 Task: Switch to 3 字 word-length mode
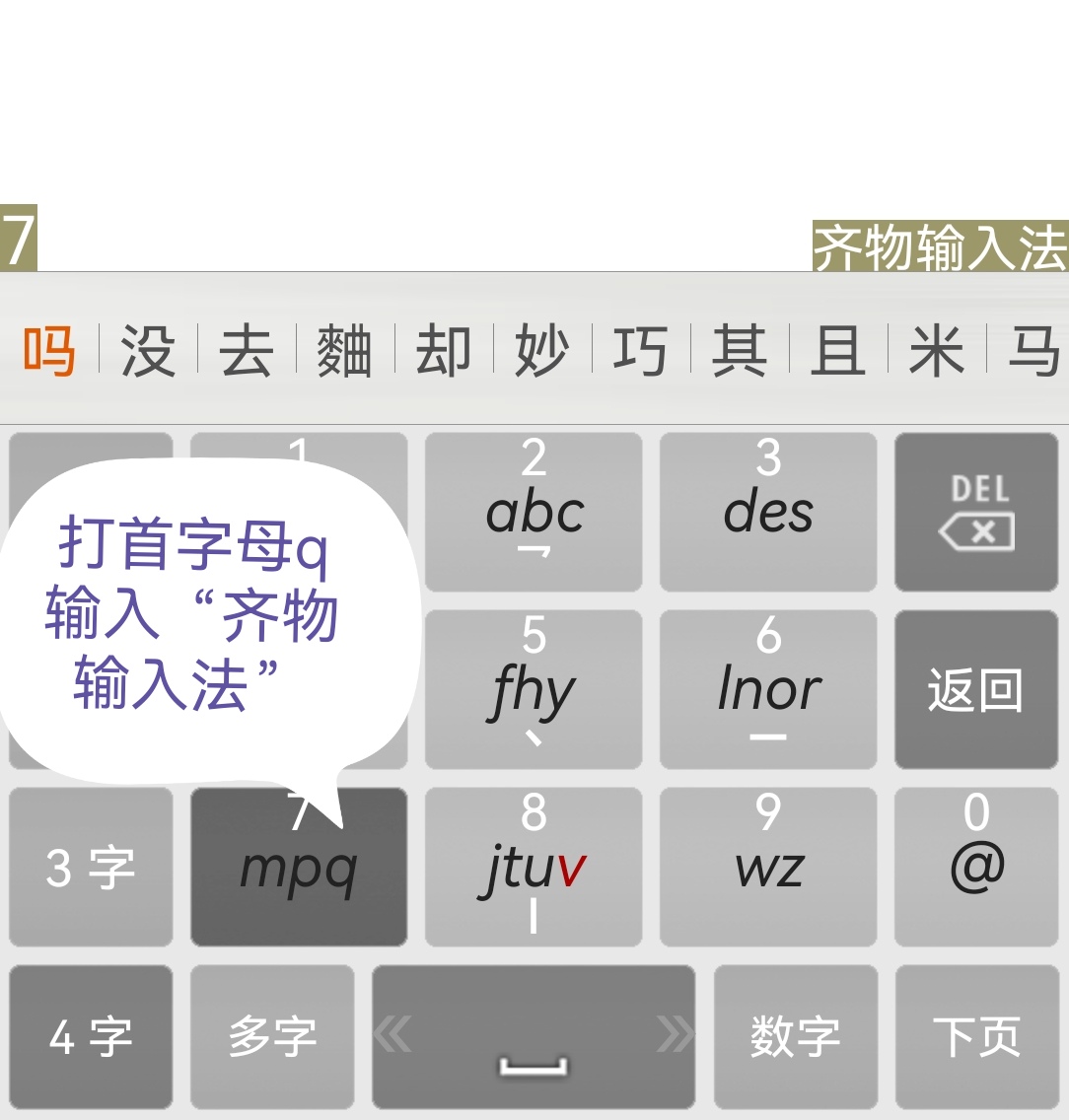(91, 866)
